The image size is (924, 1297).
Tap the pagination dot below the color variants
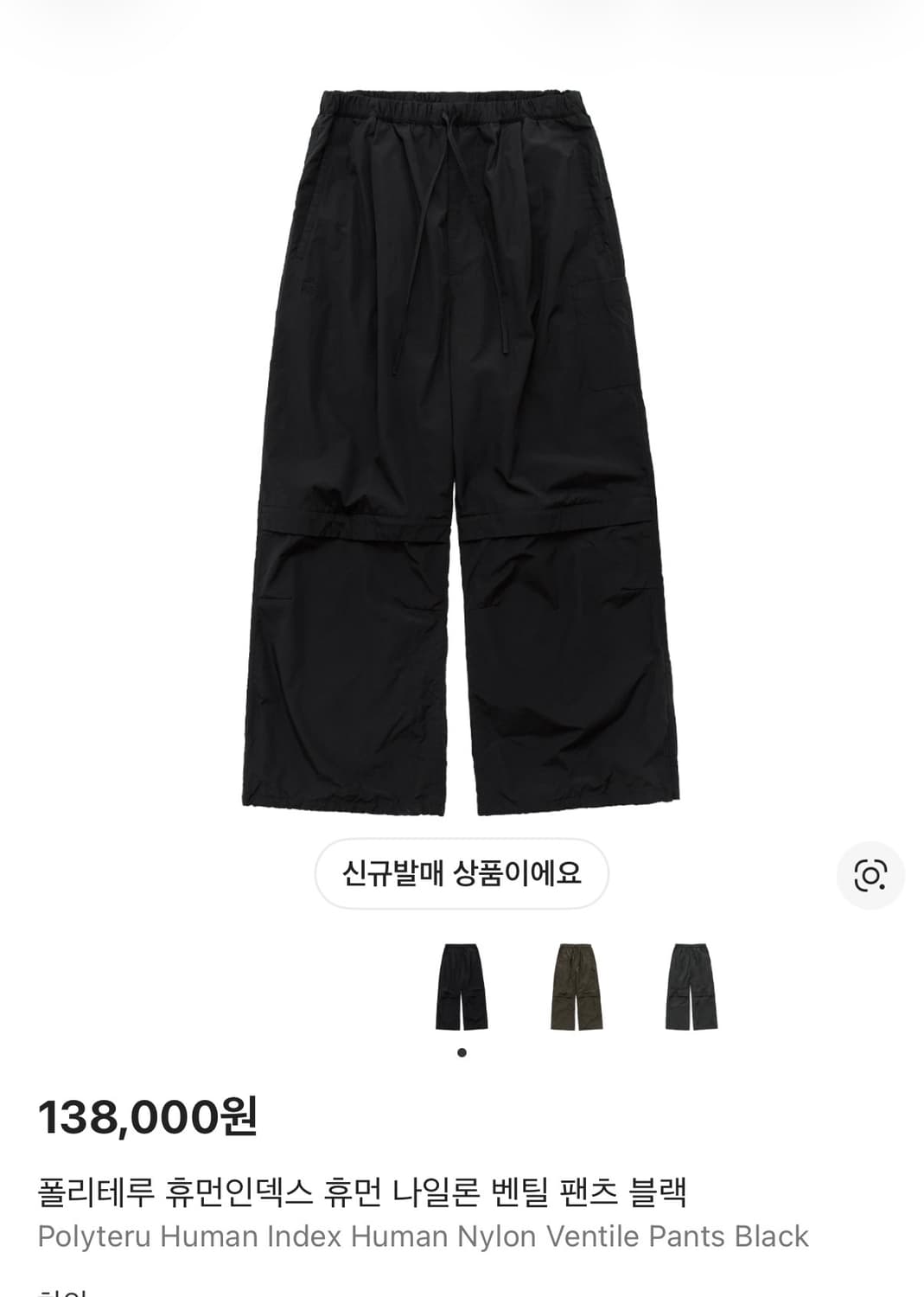pyautogui.click(x=462, y=1051)
